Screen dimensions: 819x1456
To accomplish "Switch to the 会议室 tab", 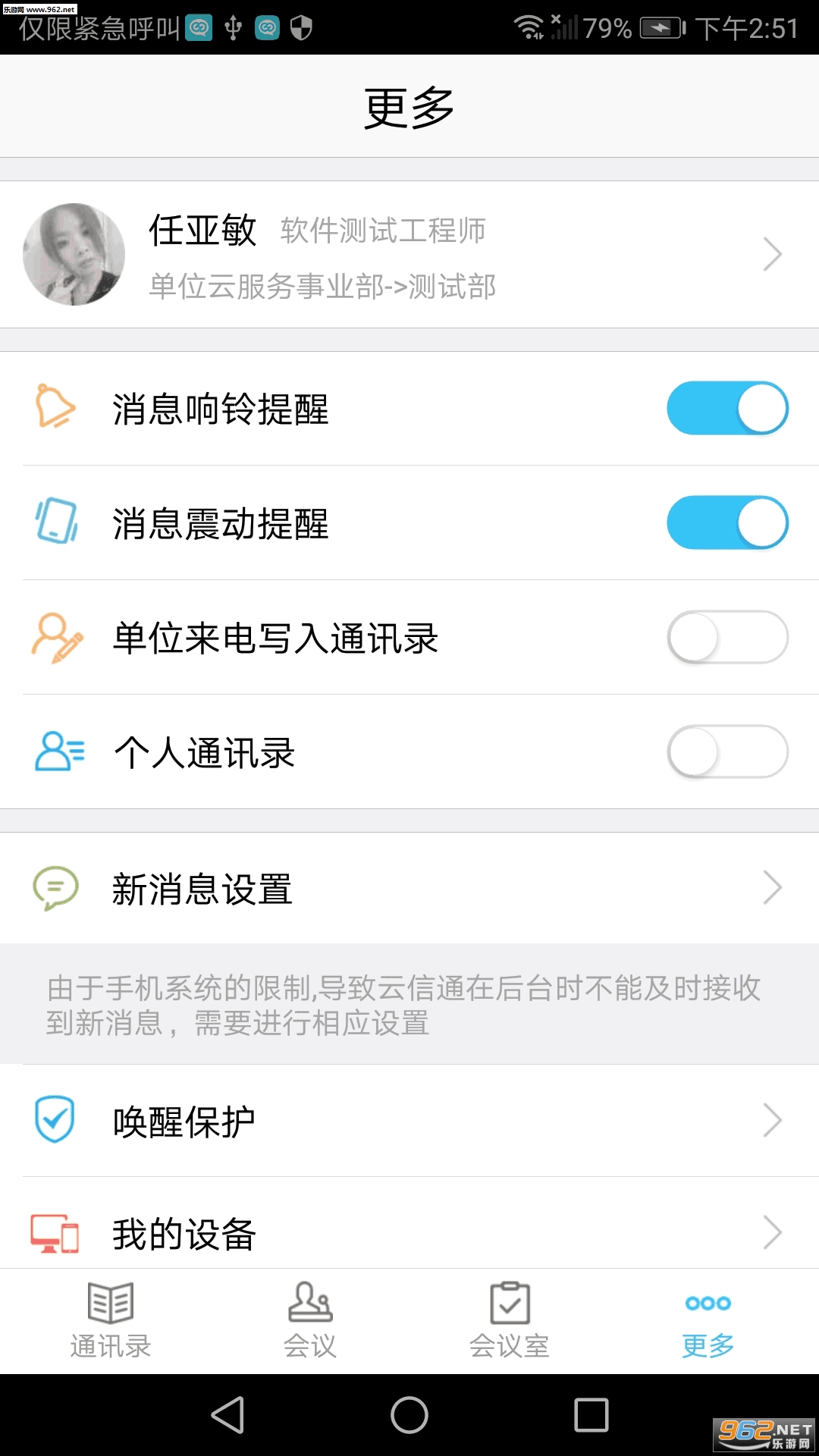I will pyautogui.click(x=509, y=1321).
